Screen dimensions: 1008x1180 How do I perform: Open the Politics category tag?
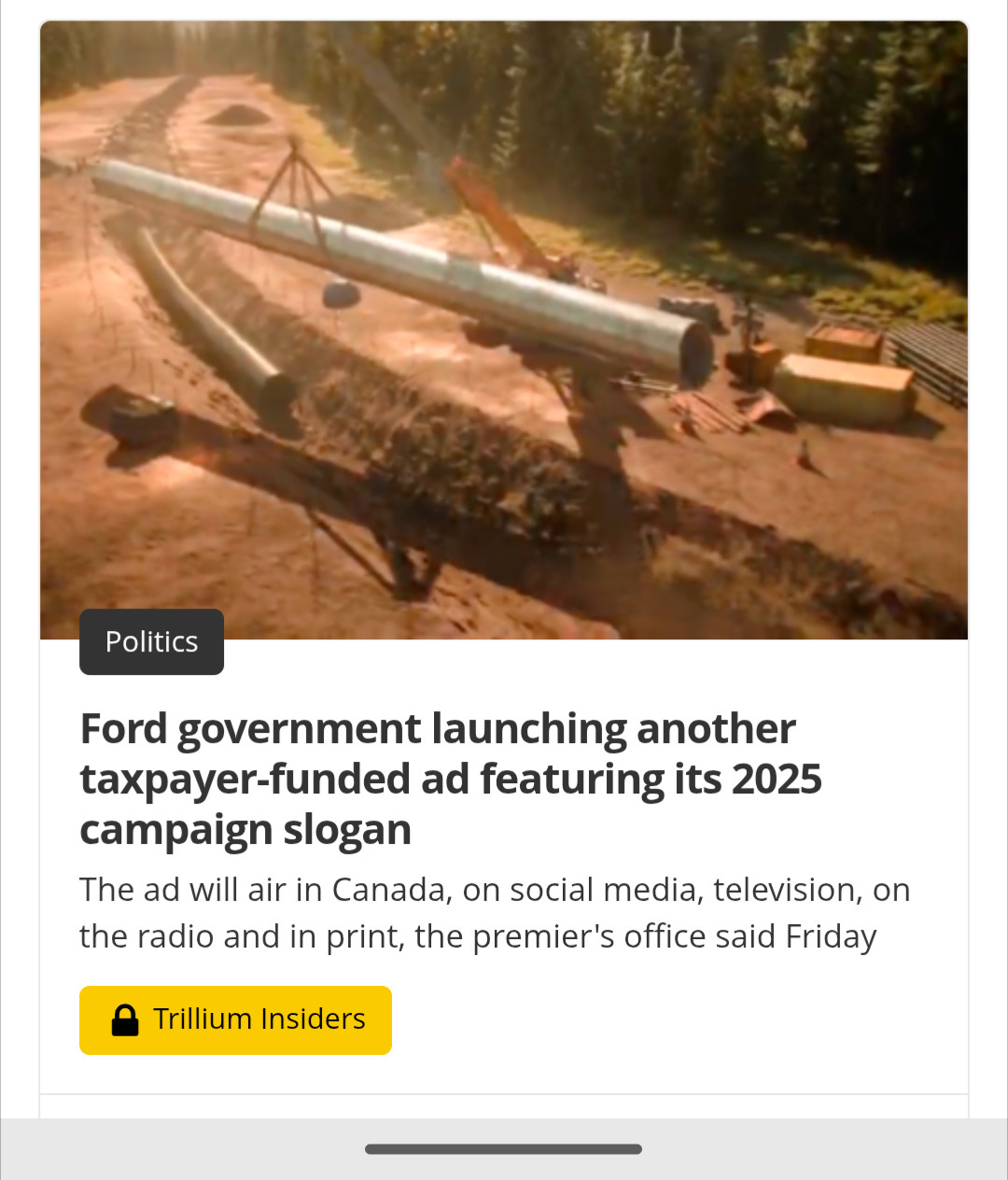tap(151, 642)
